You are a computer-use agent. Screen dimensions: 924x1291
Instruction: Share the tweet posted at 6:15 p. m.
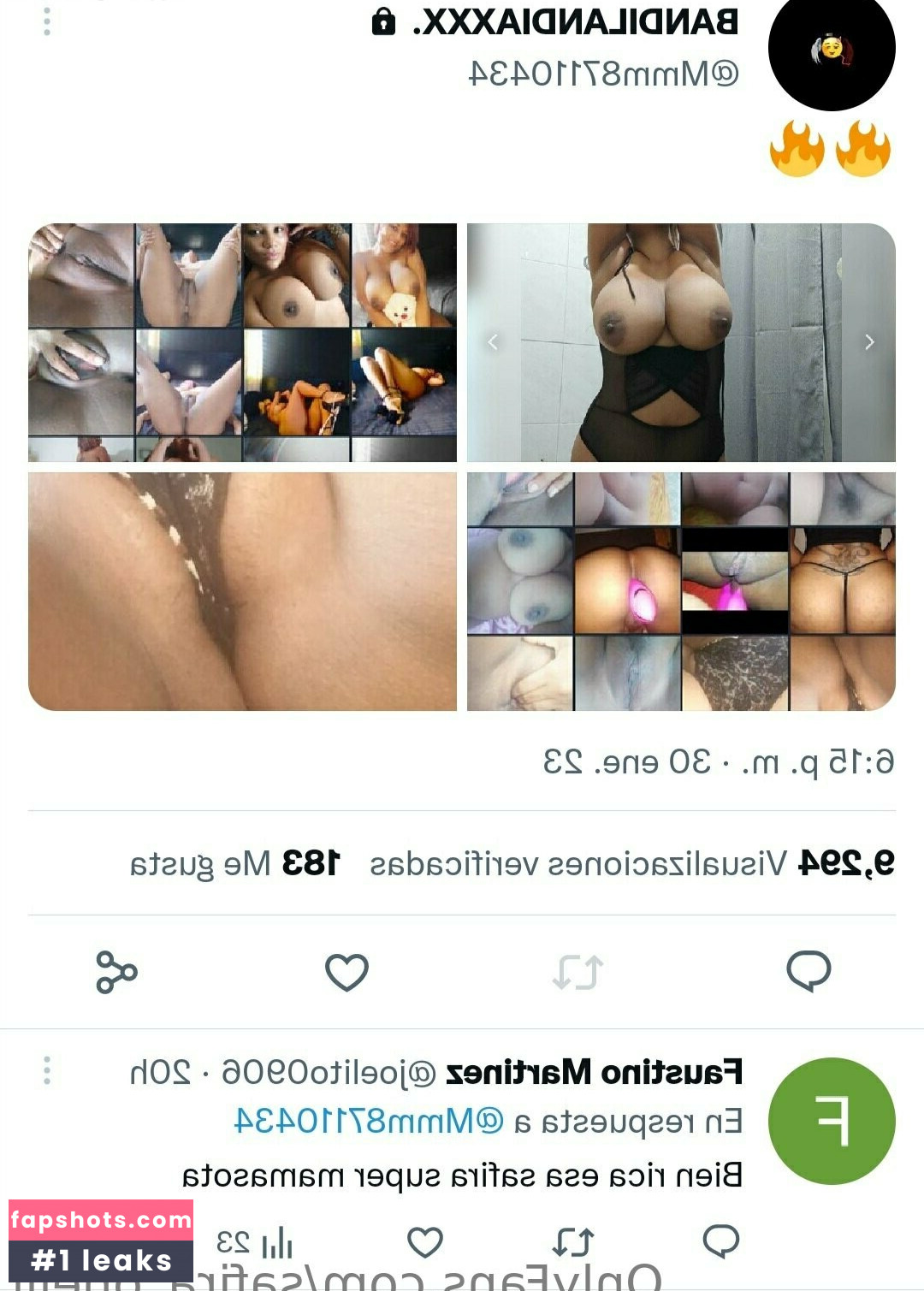click(116, 972)
